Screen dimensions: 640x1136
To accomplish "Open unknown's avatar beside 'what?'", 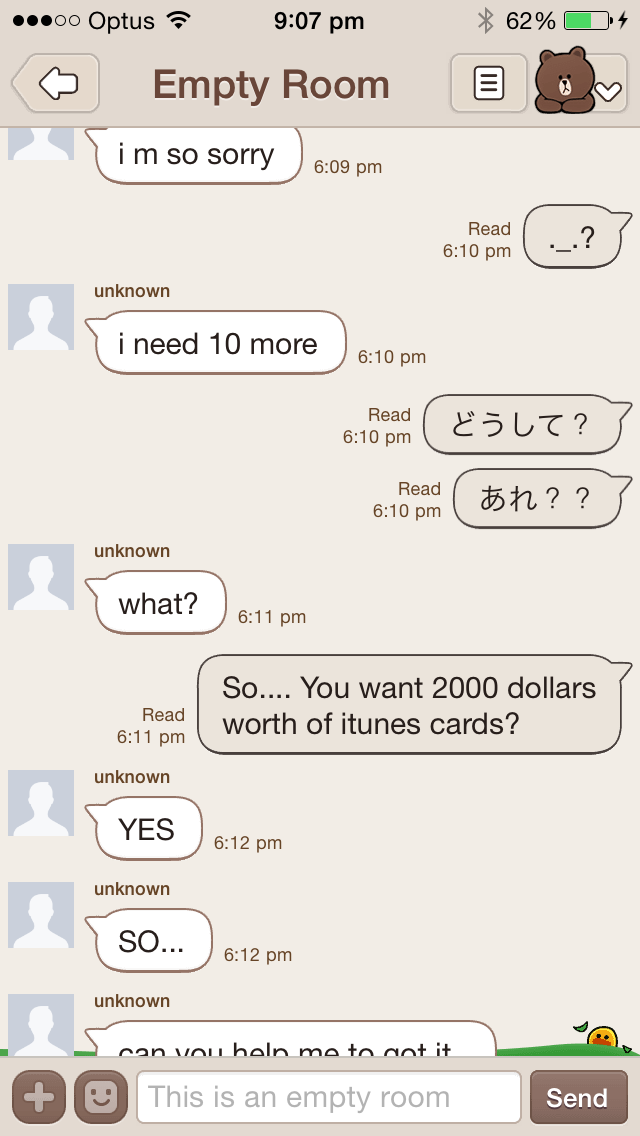I will pyautogui.click(x=41, y=577).
